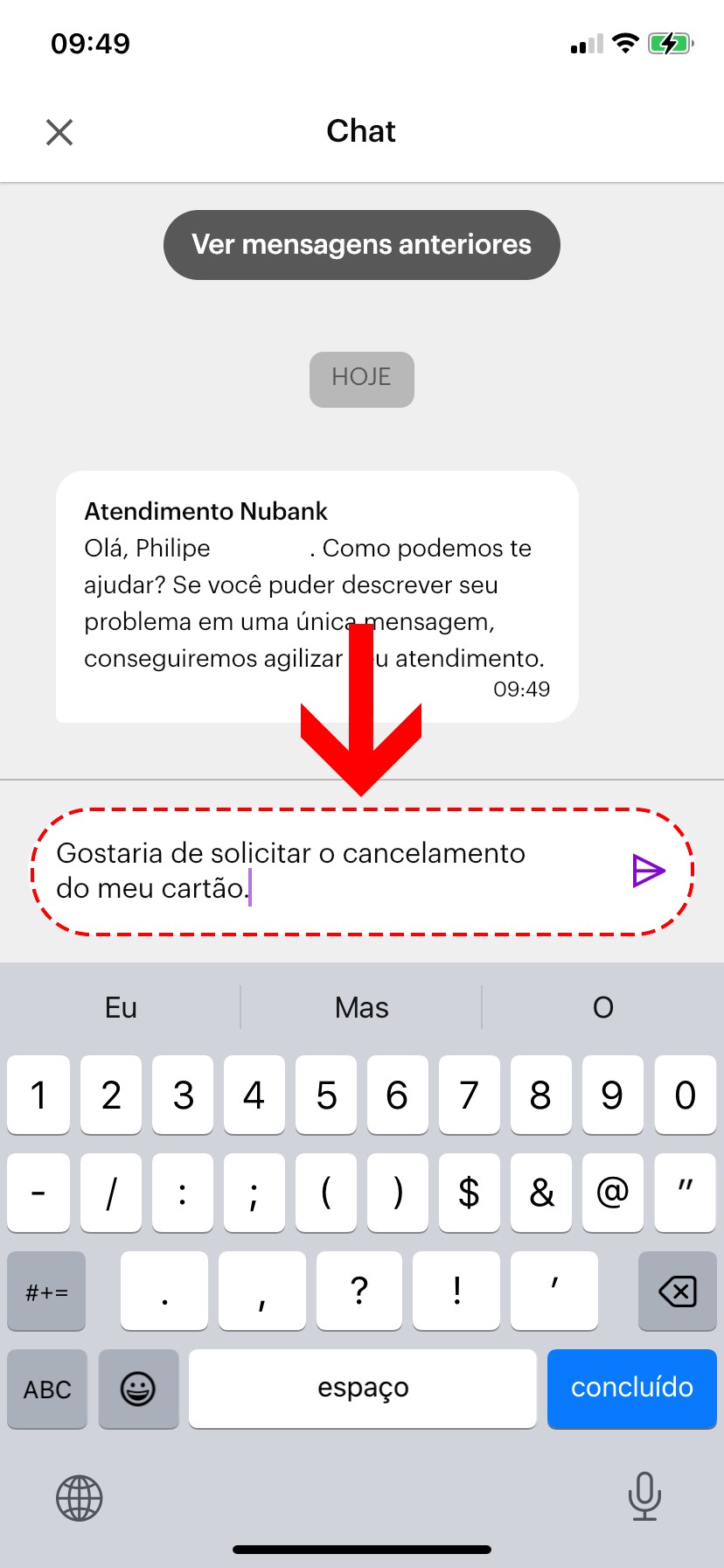This screenshot has width=724, height=1568.
Task: Show more symbols with the #+= key
Action: (x=47, y=1291)
